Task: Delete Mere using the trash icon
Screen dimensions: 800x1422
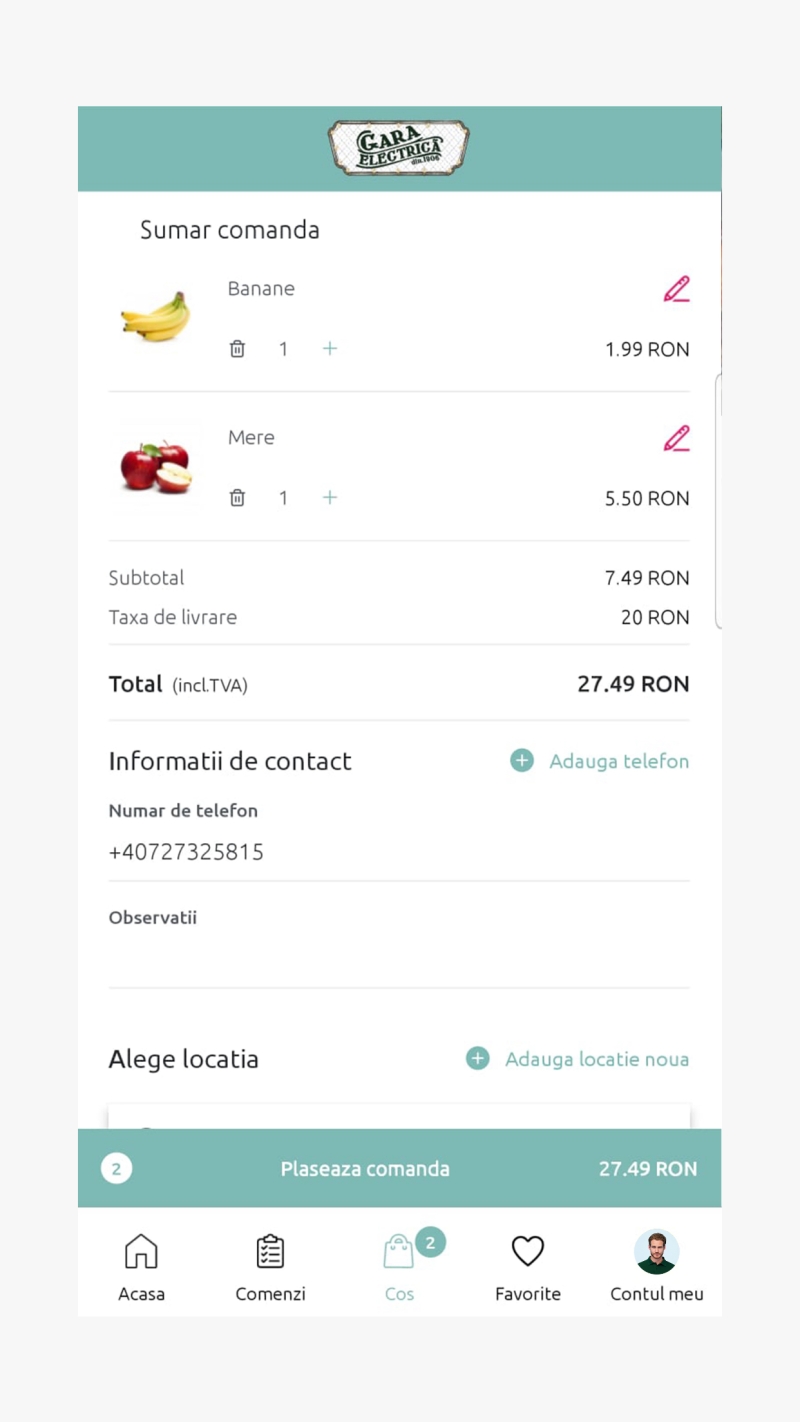Action: 237,497
